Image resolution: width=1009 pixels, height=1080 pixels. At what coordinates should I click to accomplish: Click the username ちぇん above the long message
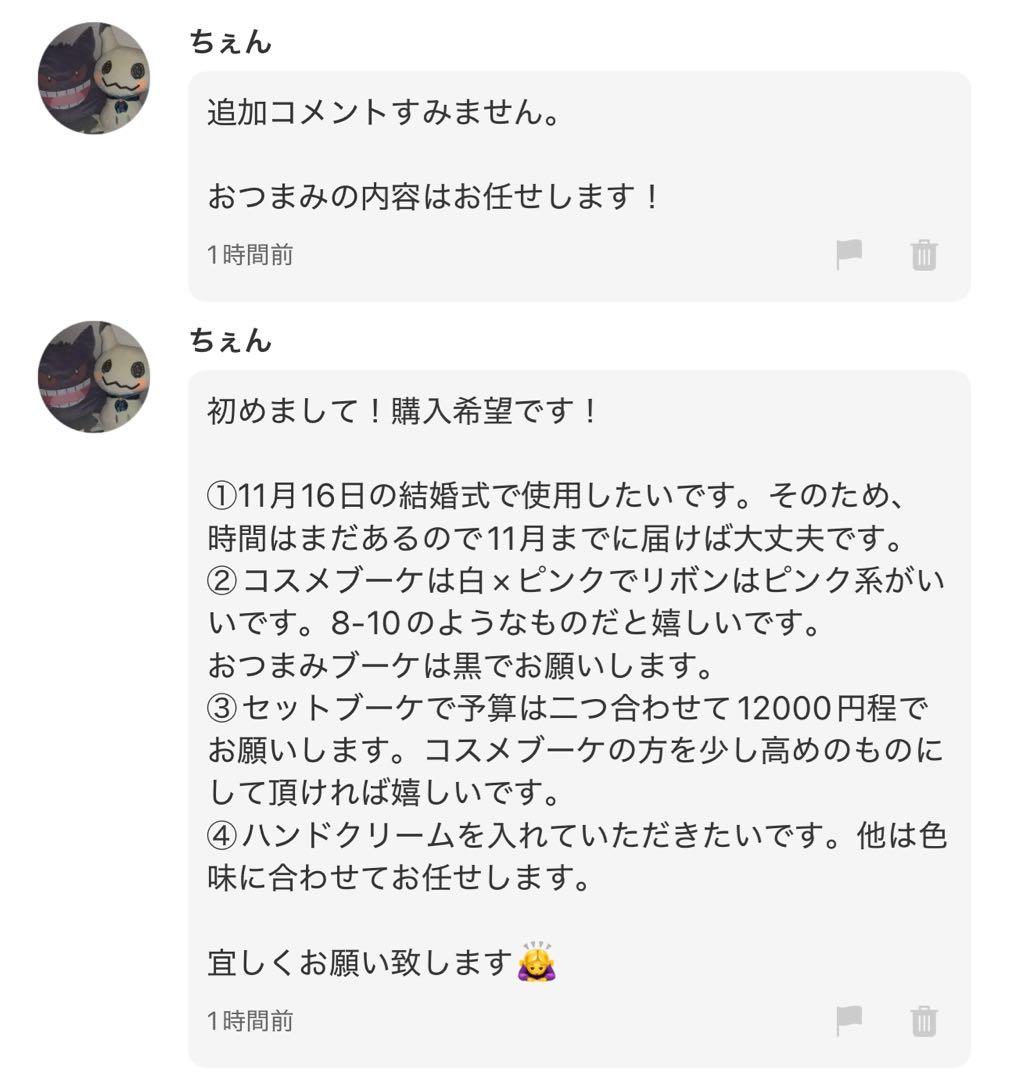pos(232,342)
